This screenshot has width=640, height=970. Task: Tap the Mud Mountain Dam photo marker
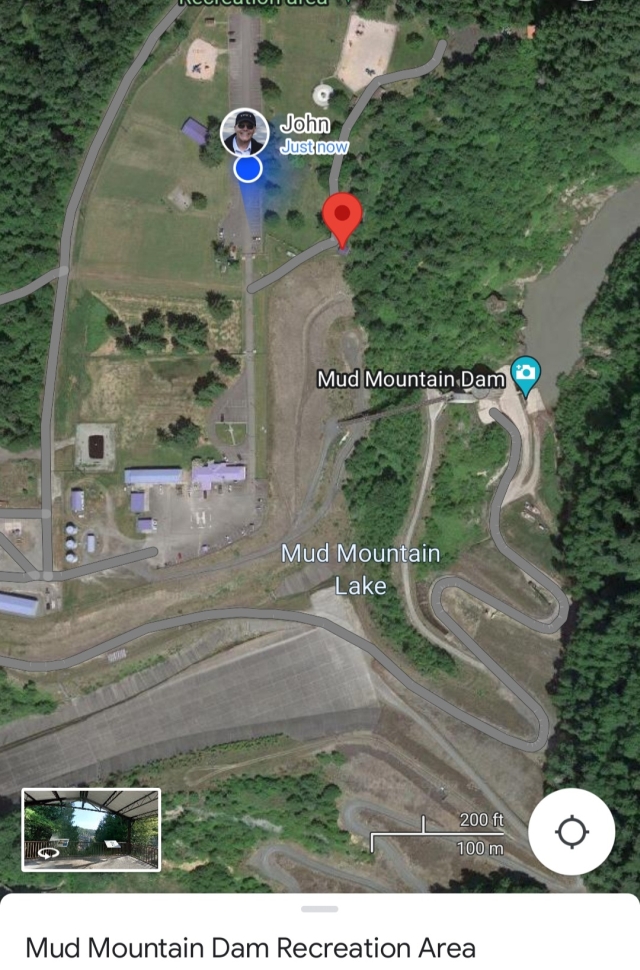pos(525,376)
